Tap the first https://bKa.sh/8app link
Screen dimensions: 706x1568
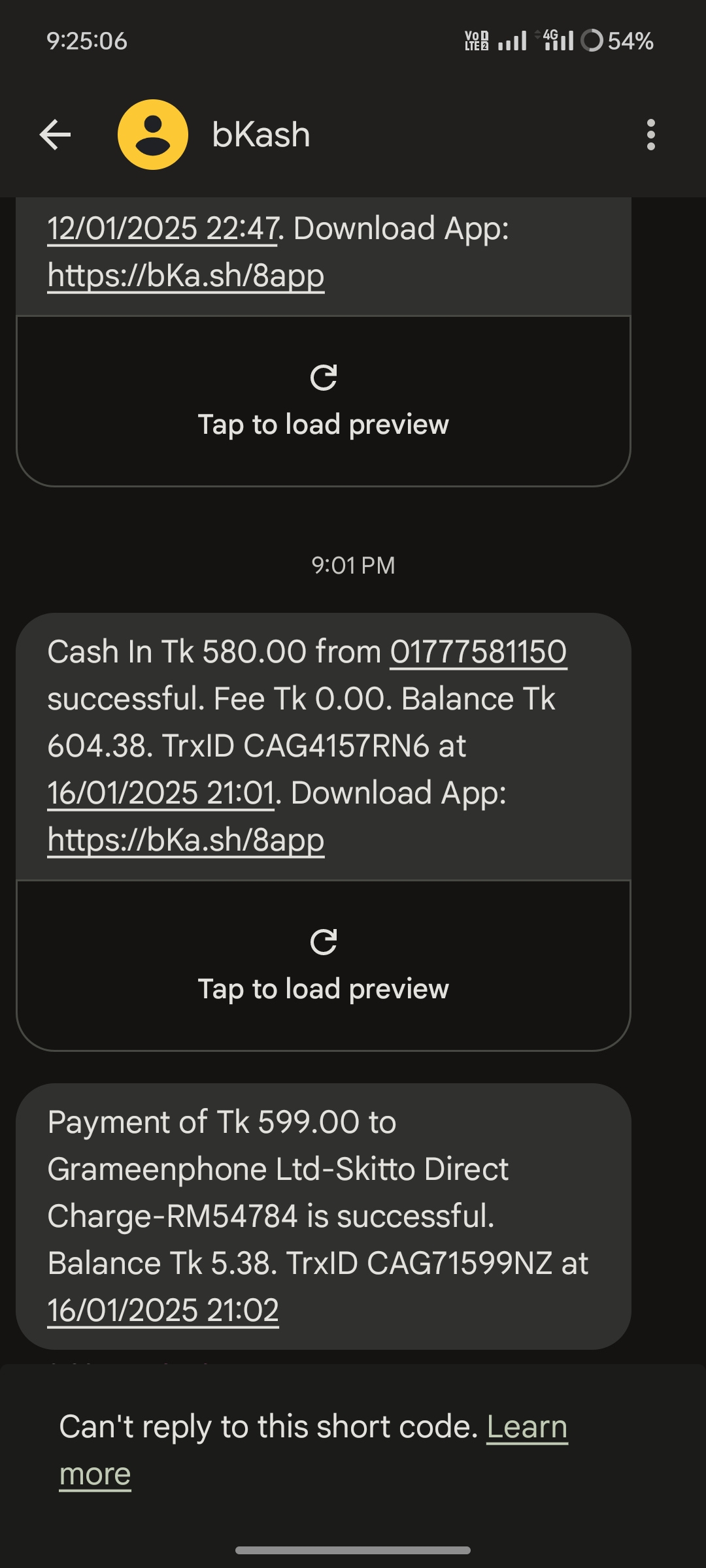[186, 276]
